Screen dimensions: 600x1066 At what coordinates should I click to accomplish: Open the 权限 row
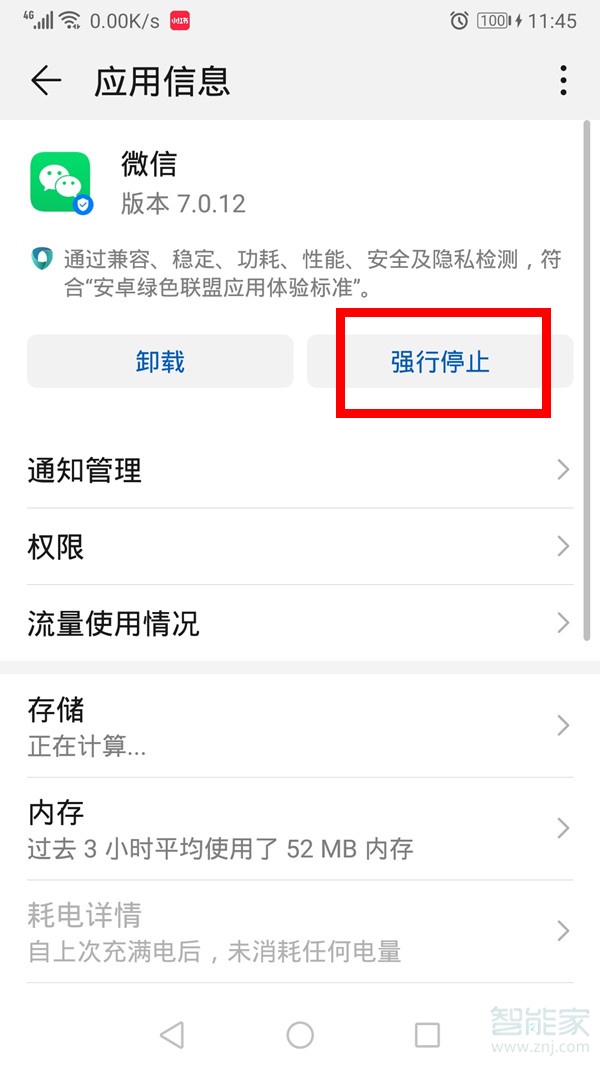click(299, 547)
